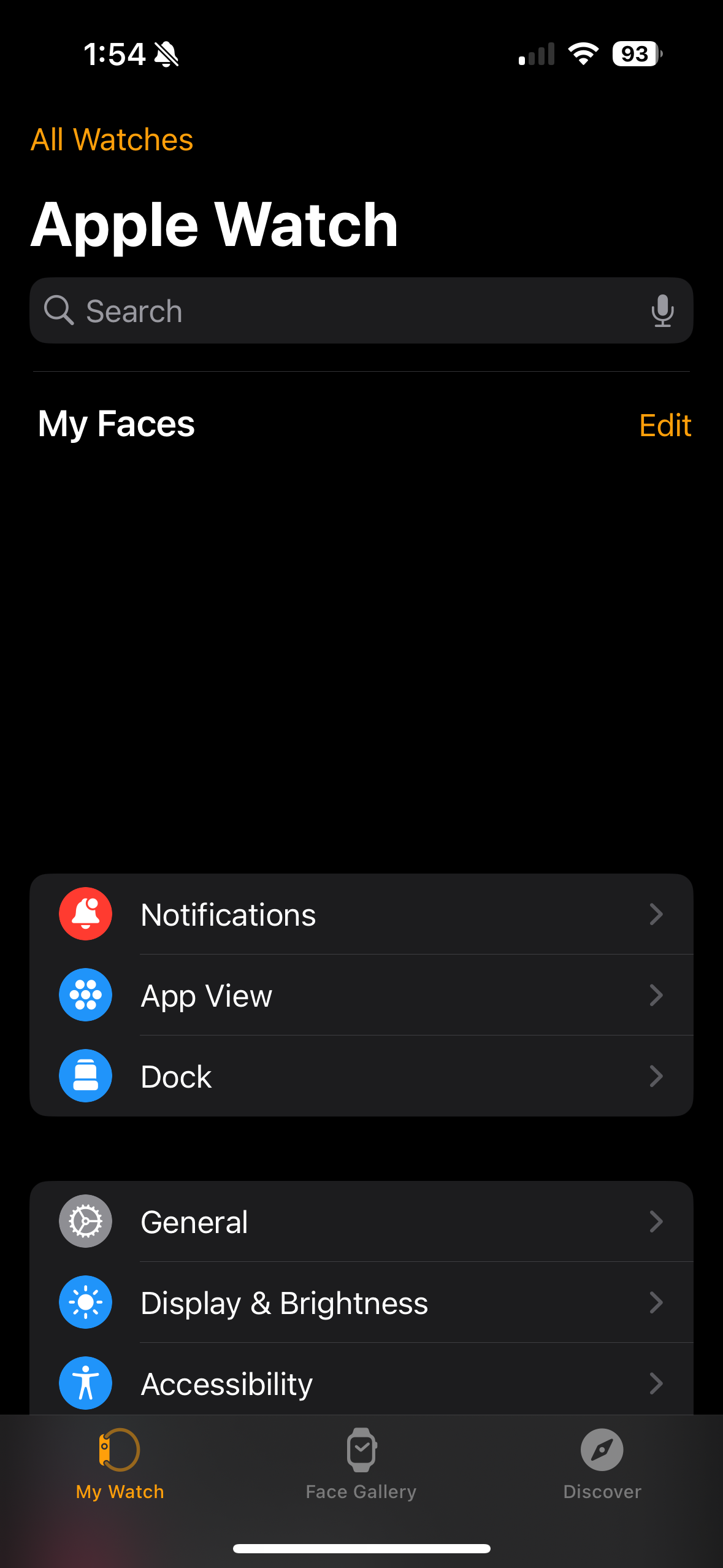Open App View settings

[361, 995]
